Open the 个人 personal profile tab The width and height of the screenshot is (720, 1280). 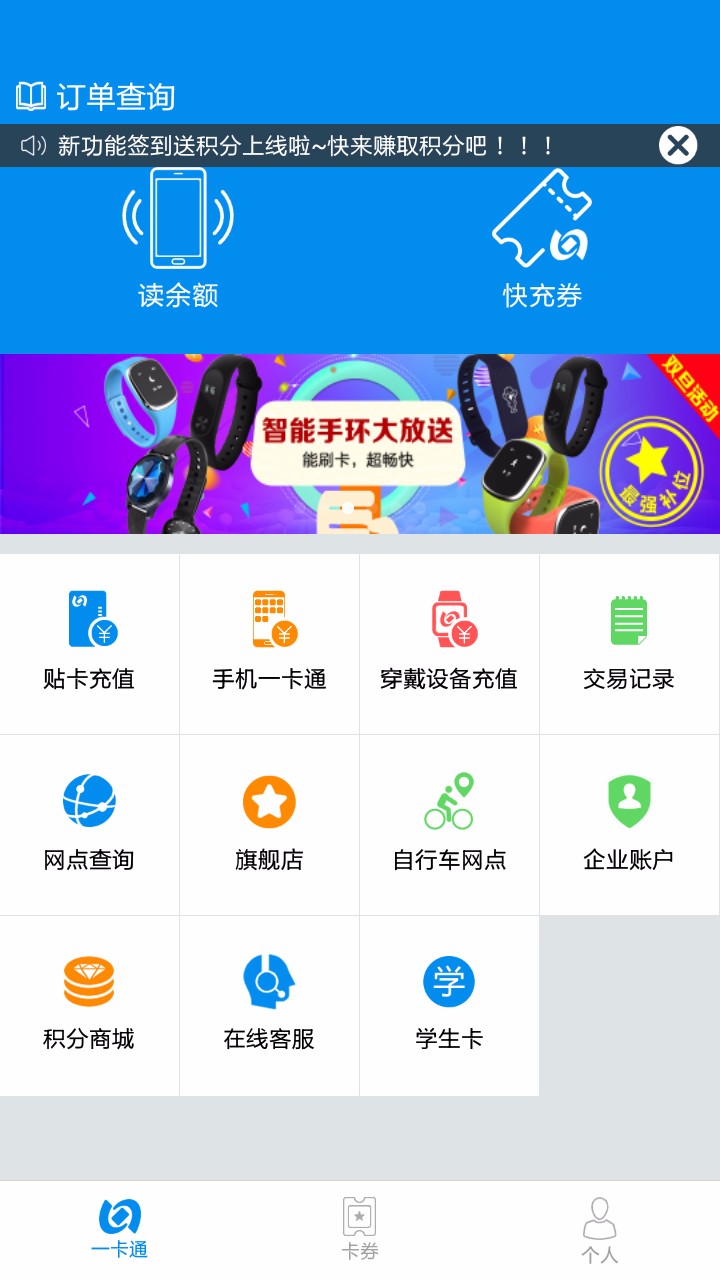599,1229
